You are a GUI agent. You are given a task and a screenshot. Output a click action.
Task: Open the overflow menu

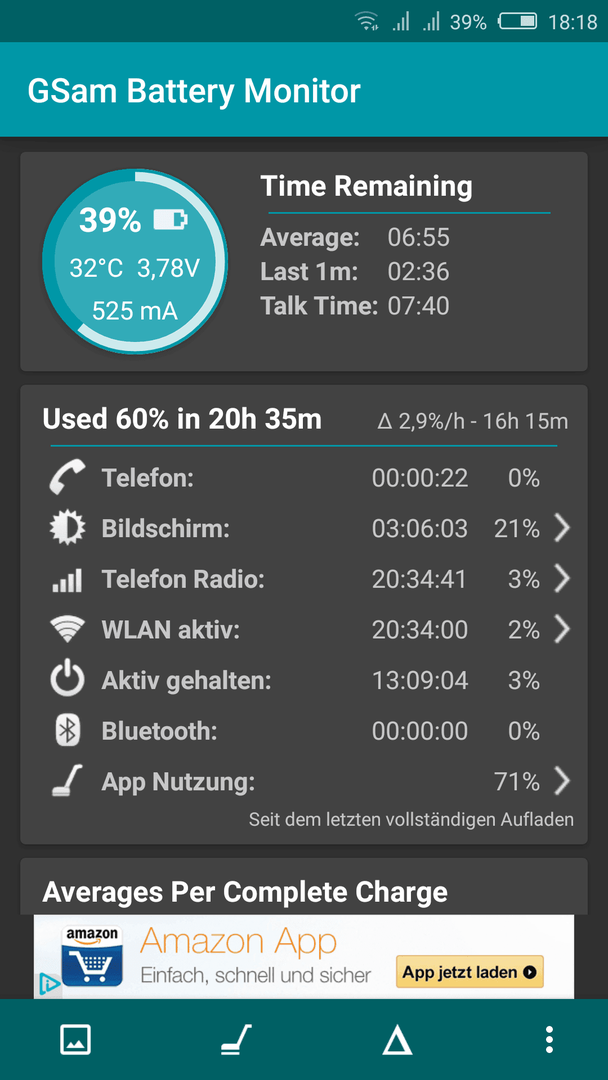point(549,1039)
